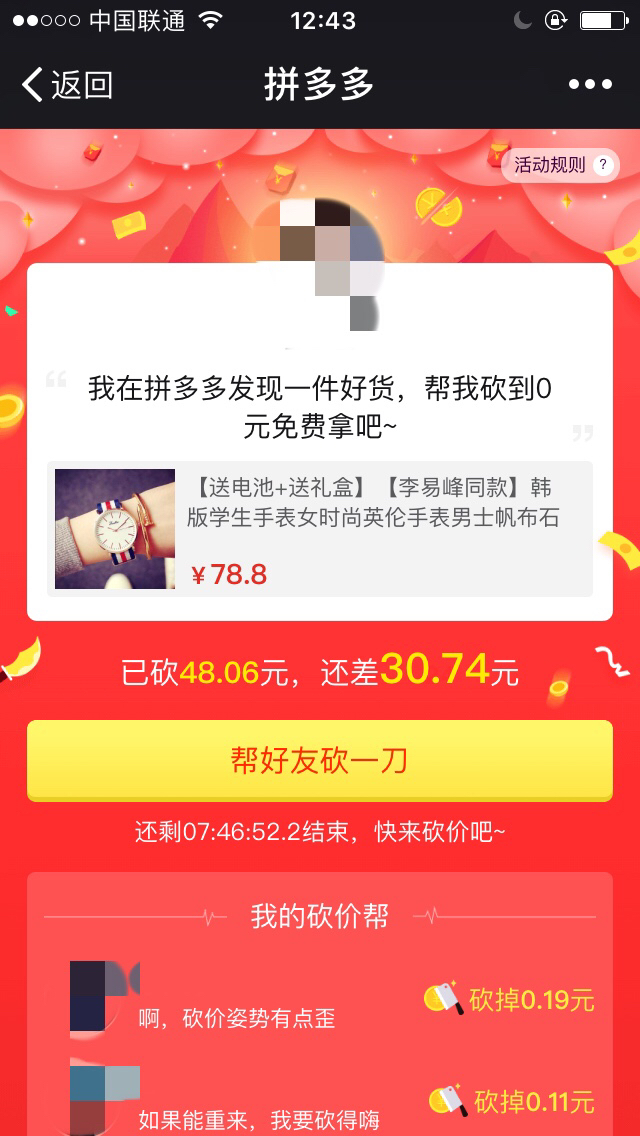This screenshot has height=1136, width=640.
Task: Tap 帮好友砍一刀 to help bargain
Action: tap(320, 761)
